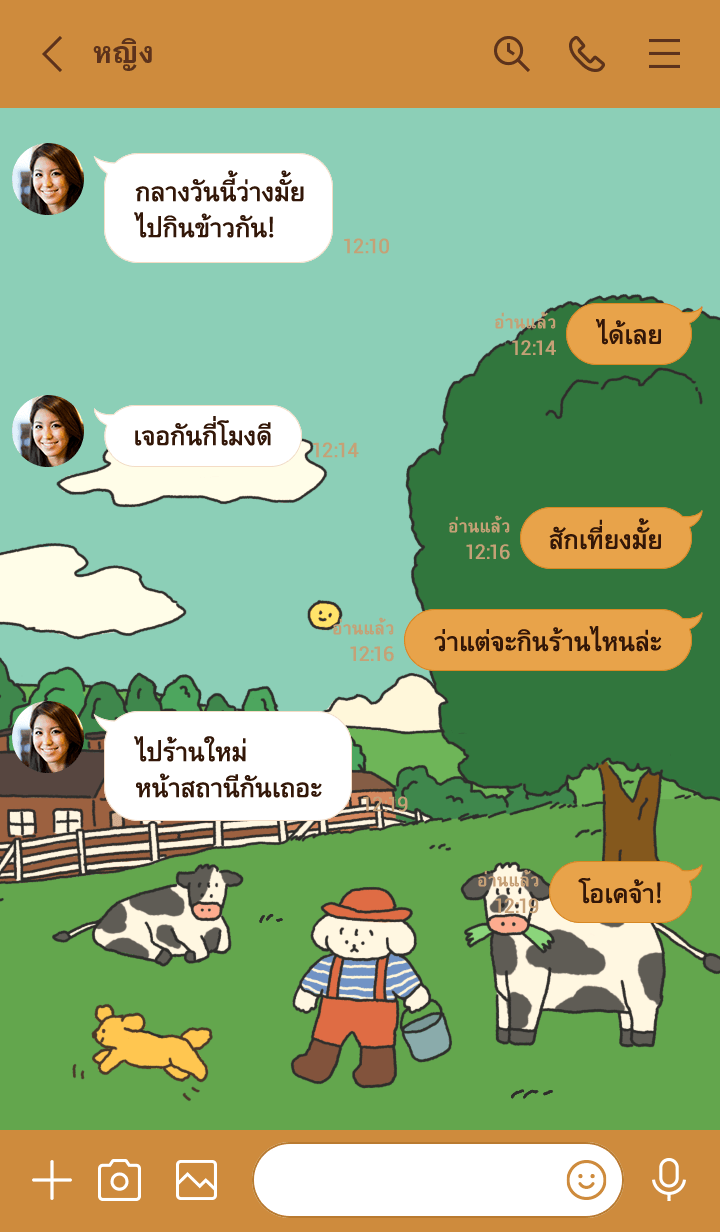The height and width of the screenshot is (1232, 720).
Task: Record a voice message with the microphone
Action: [x=668, y=1181]
